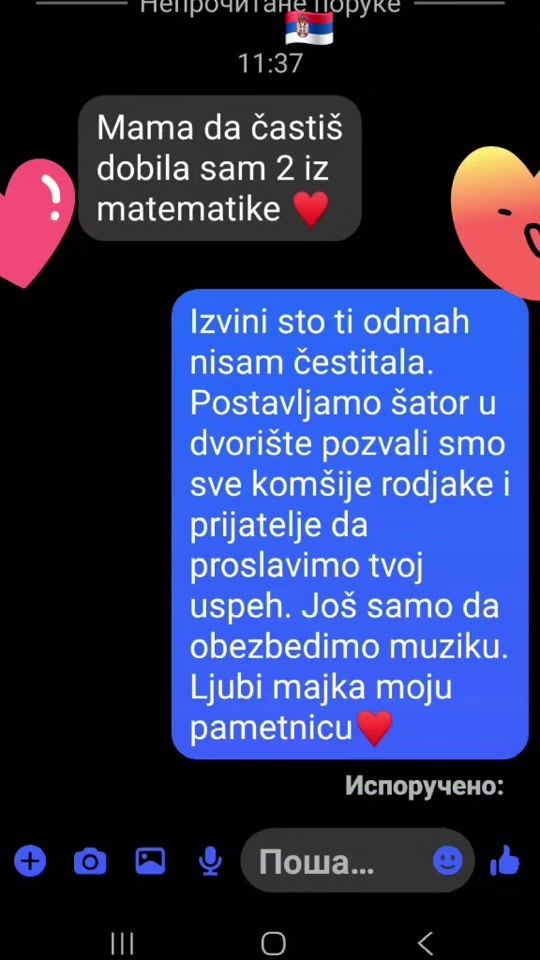Open the emoji picker in the message field
This screenshot has height=960, width=540.
448,862
